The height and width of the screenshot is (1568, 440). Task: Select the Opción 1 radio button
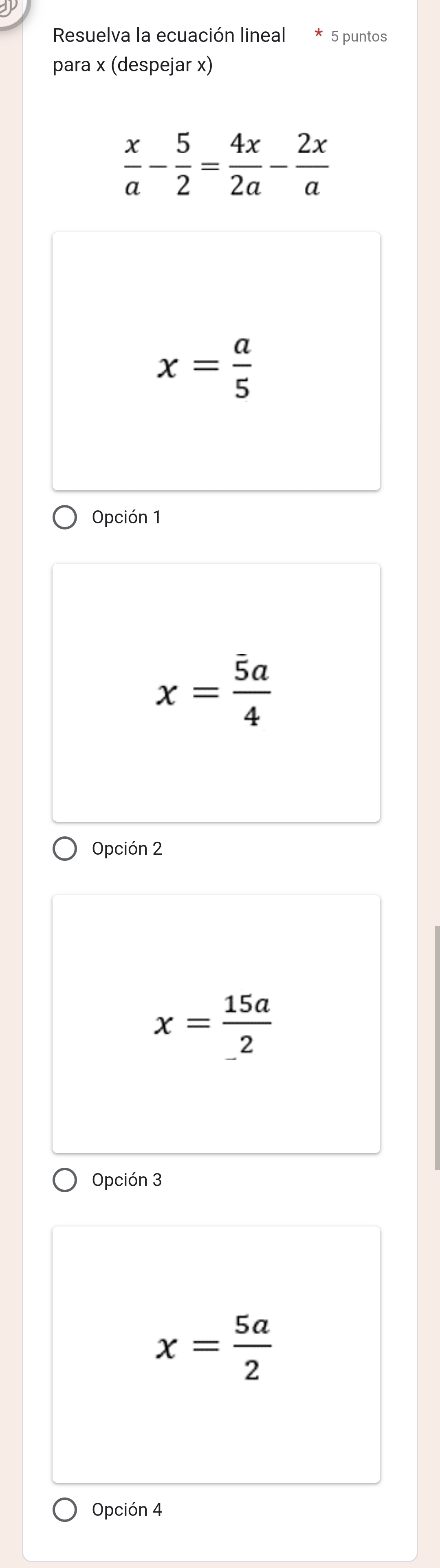point(65,517)
